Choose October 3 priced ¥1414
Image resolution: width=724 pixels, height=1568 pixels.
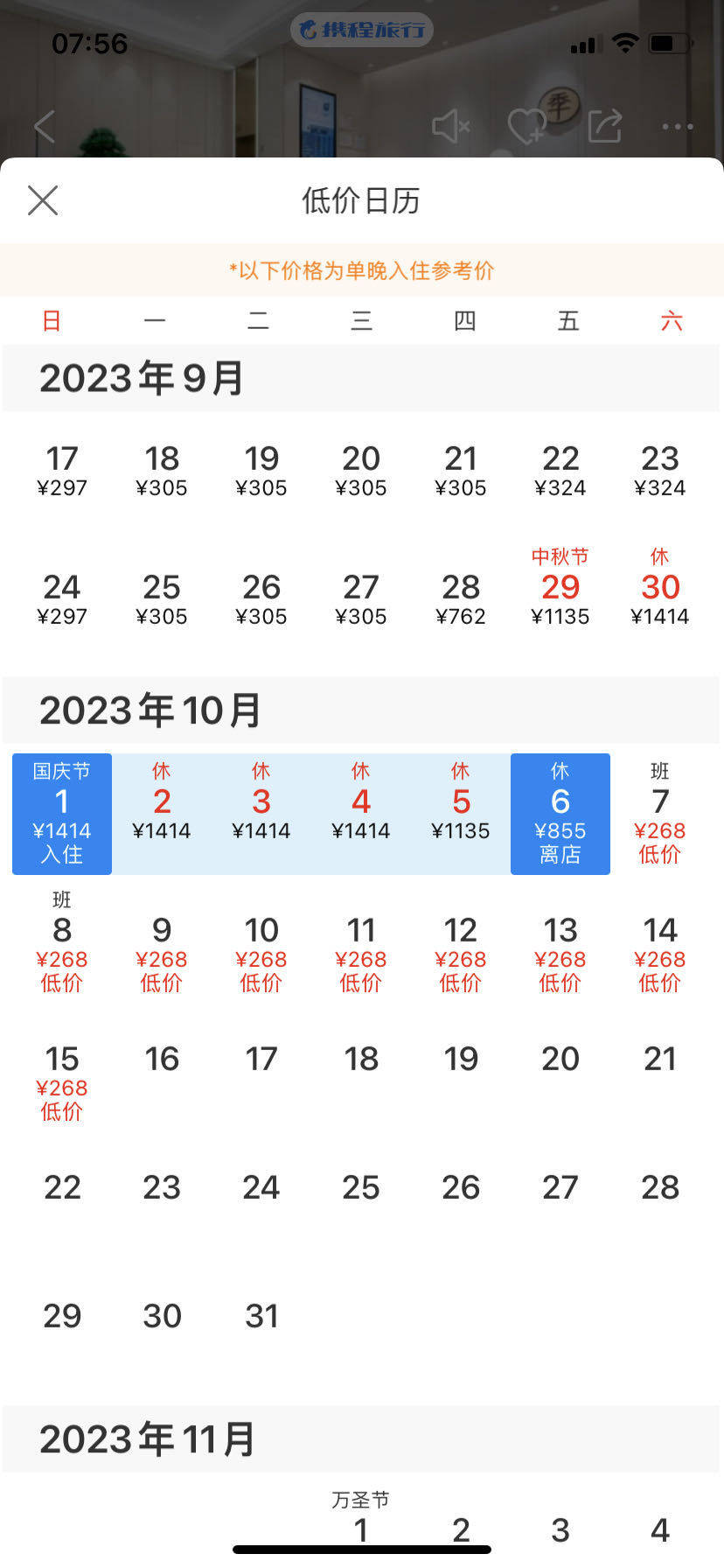click(x=261, y=812)
